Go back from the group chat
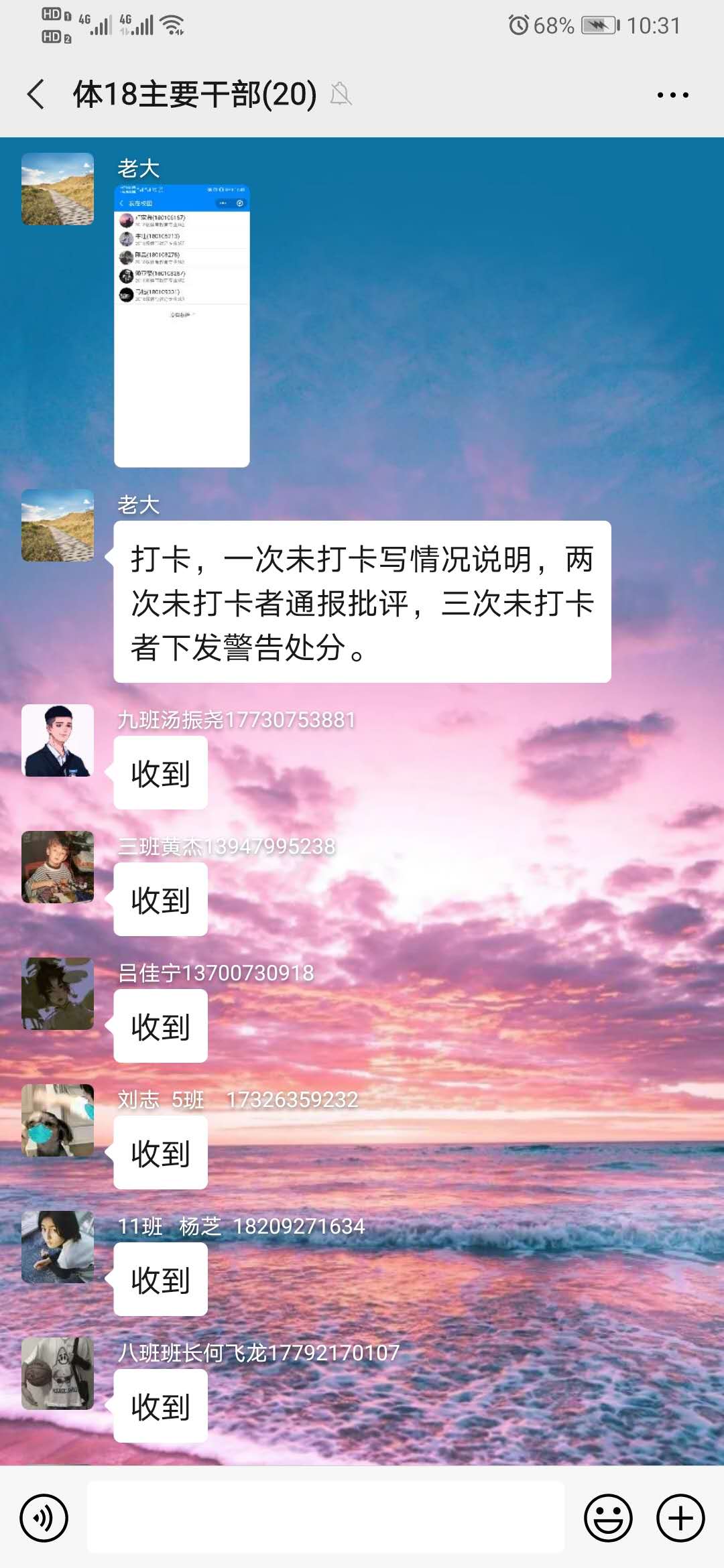Viewport: 724px width, 1568px height. tap(37, 94)
